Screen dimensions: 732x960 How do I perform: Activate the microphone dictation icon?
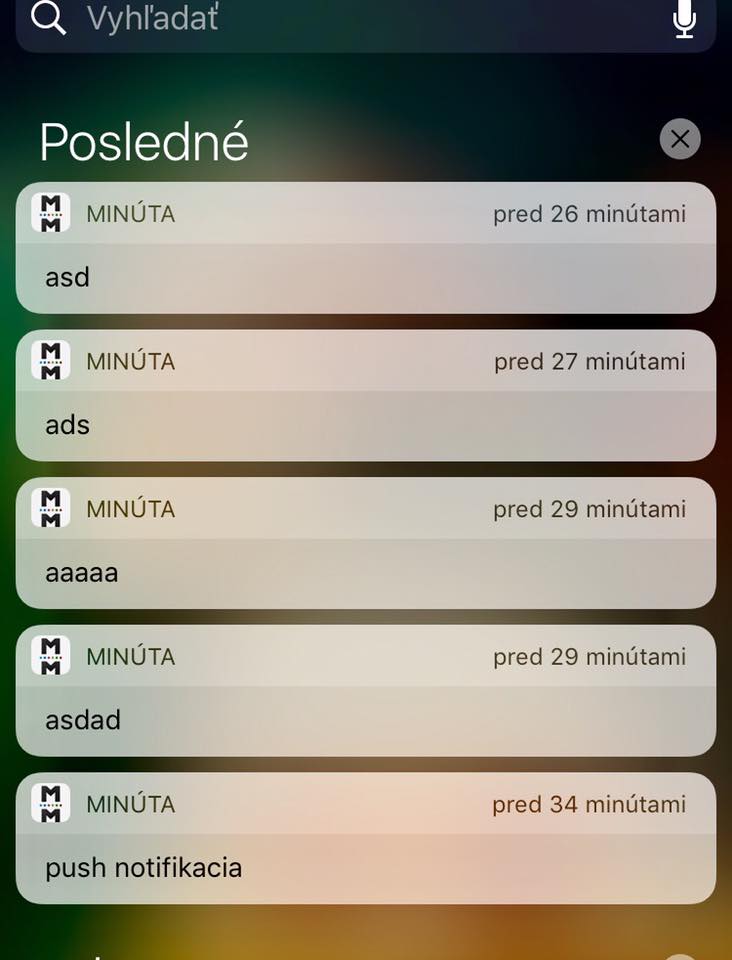[684, 19]
